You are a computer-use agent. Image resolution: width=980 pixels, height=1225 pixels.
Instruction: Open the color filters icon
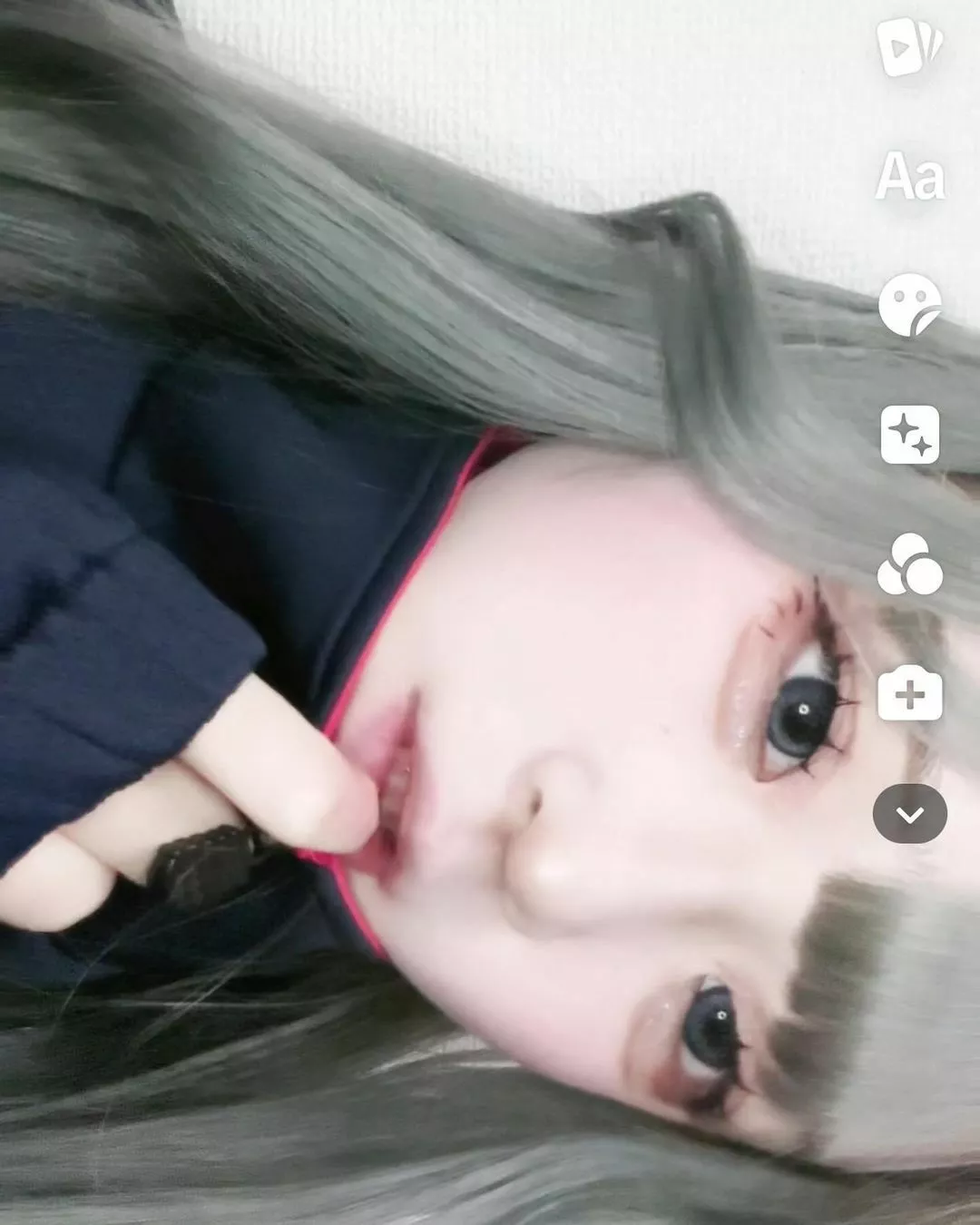click(909, 565)
